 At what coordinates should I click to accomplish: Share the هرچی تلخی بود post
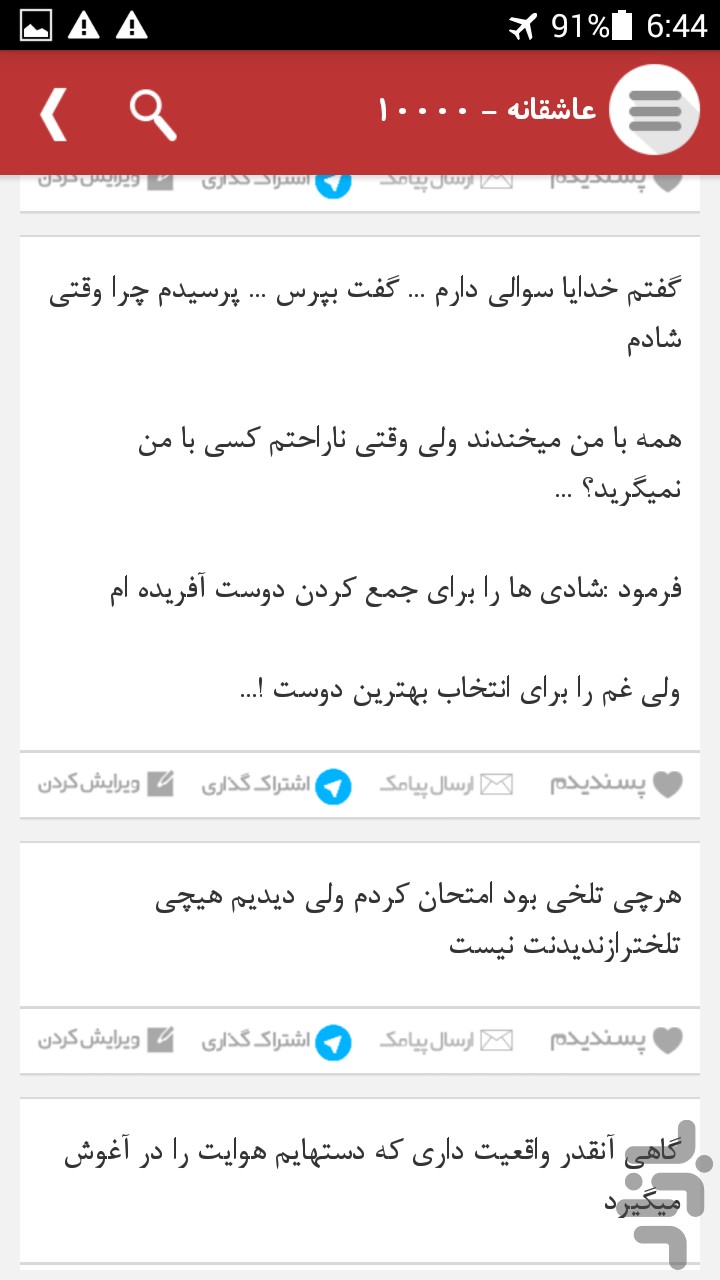coord(276,1042)
